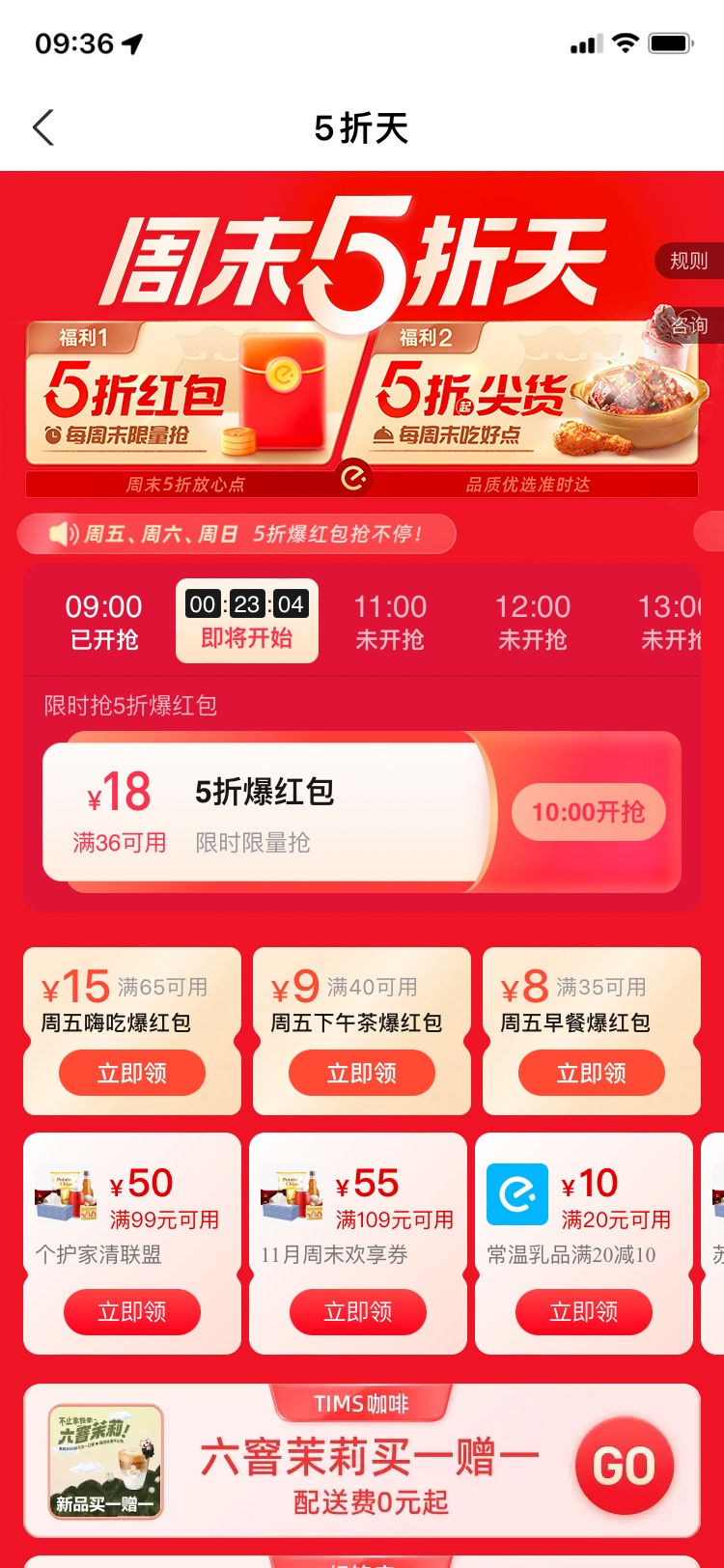Claim the ¥8 周五早餐爆红包
This screenshot has width=724, height=1568.
[591, 1073]
